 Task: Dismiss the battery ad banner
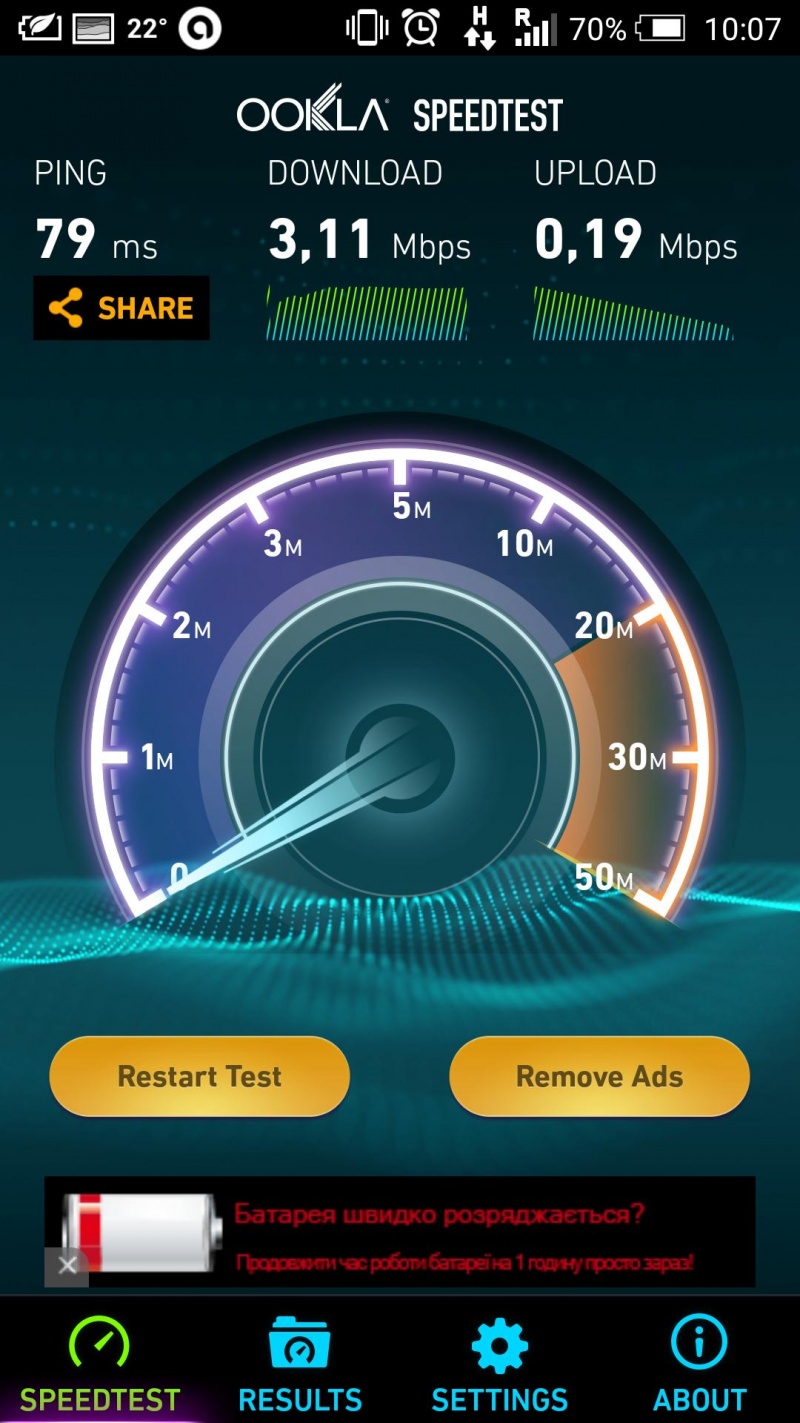click(x=67, y=1266)
